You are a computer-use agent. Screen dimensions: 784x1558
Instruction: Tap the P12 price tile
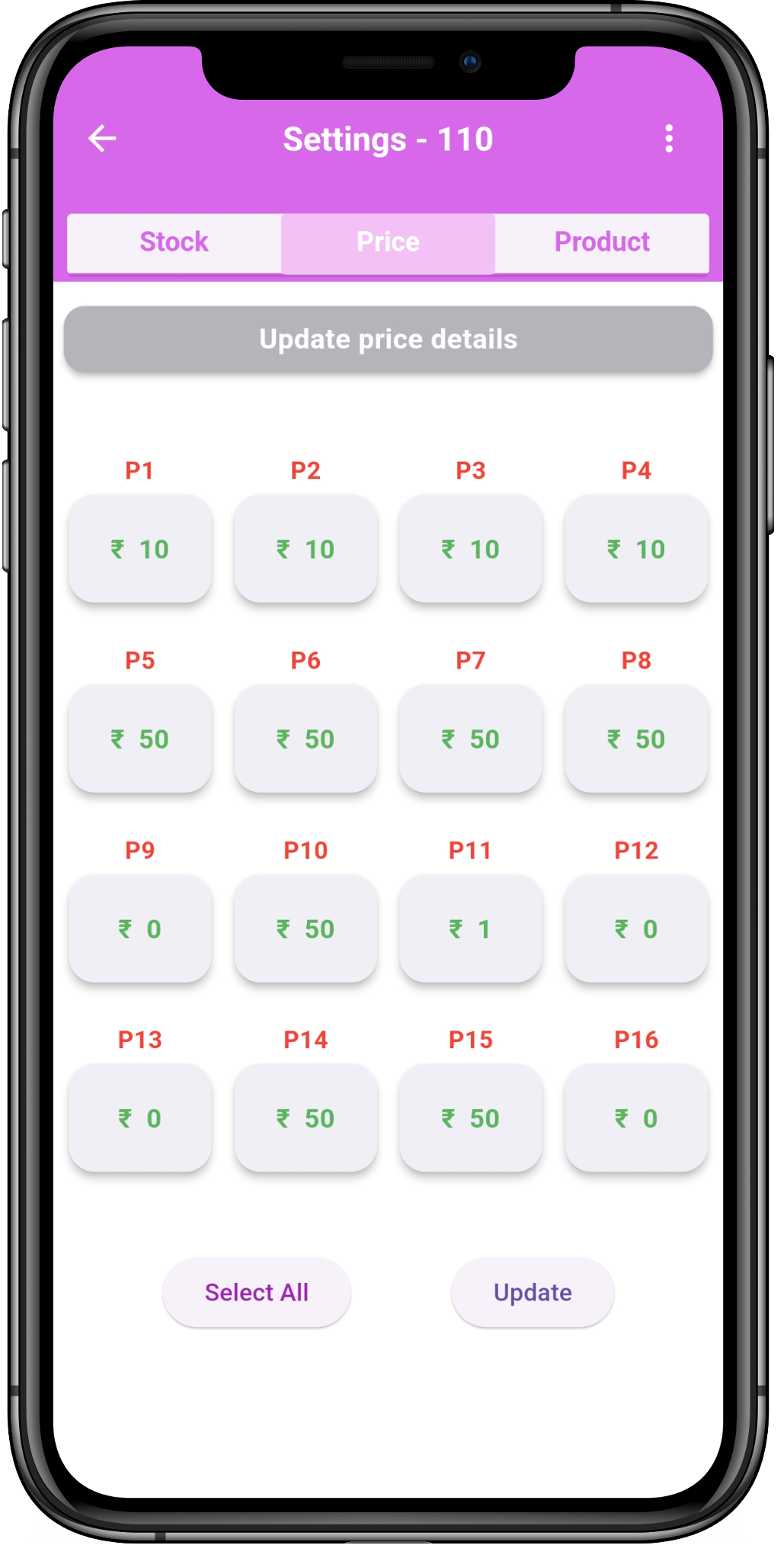coord(636,928)
